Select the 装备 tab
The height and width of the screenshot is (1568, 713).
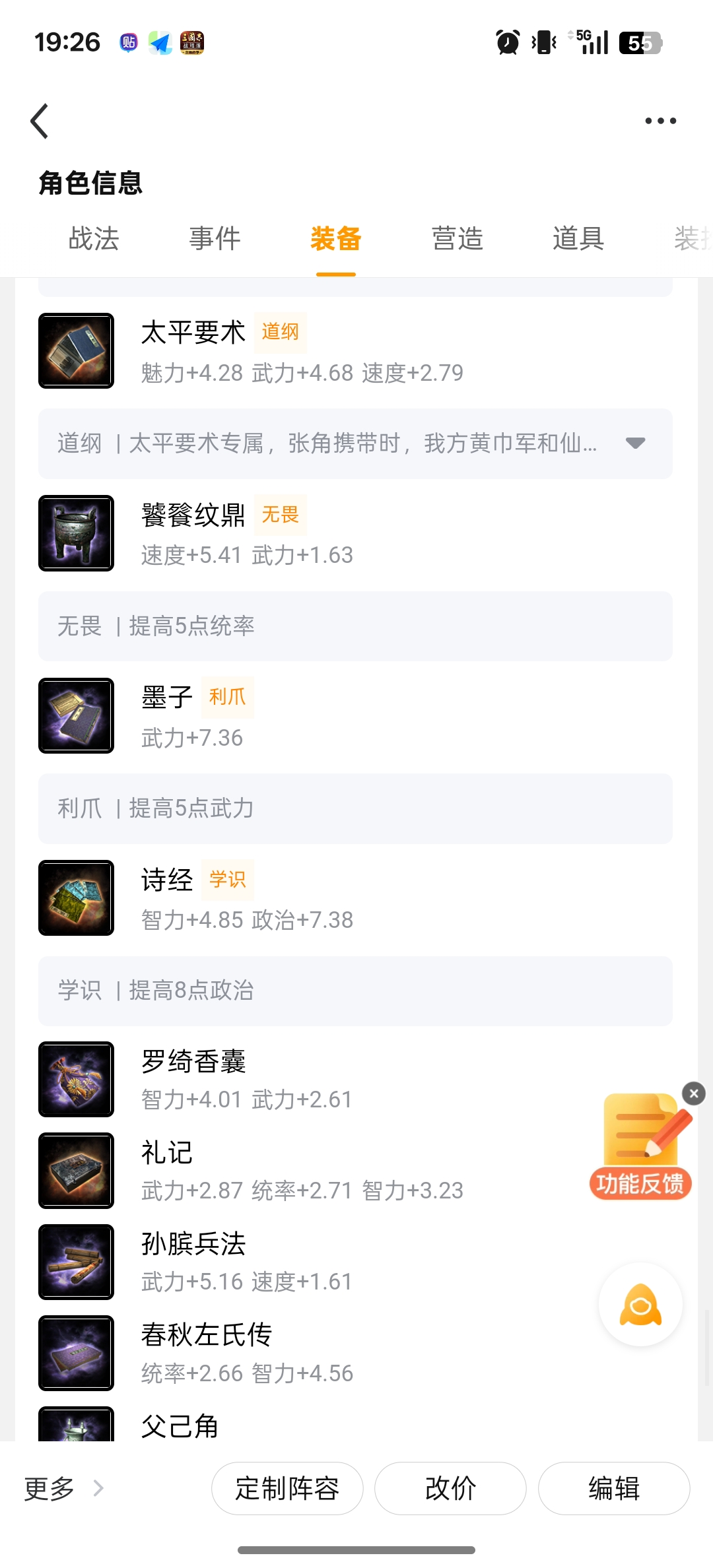coord(335,238)
